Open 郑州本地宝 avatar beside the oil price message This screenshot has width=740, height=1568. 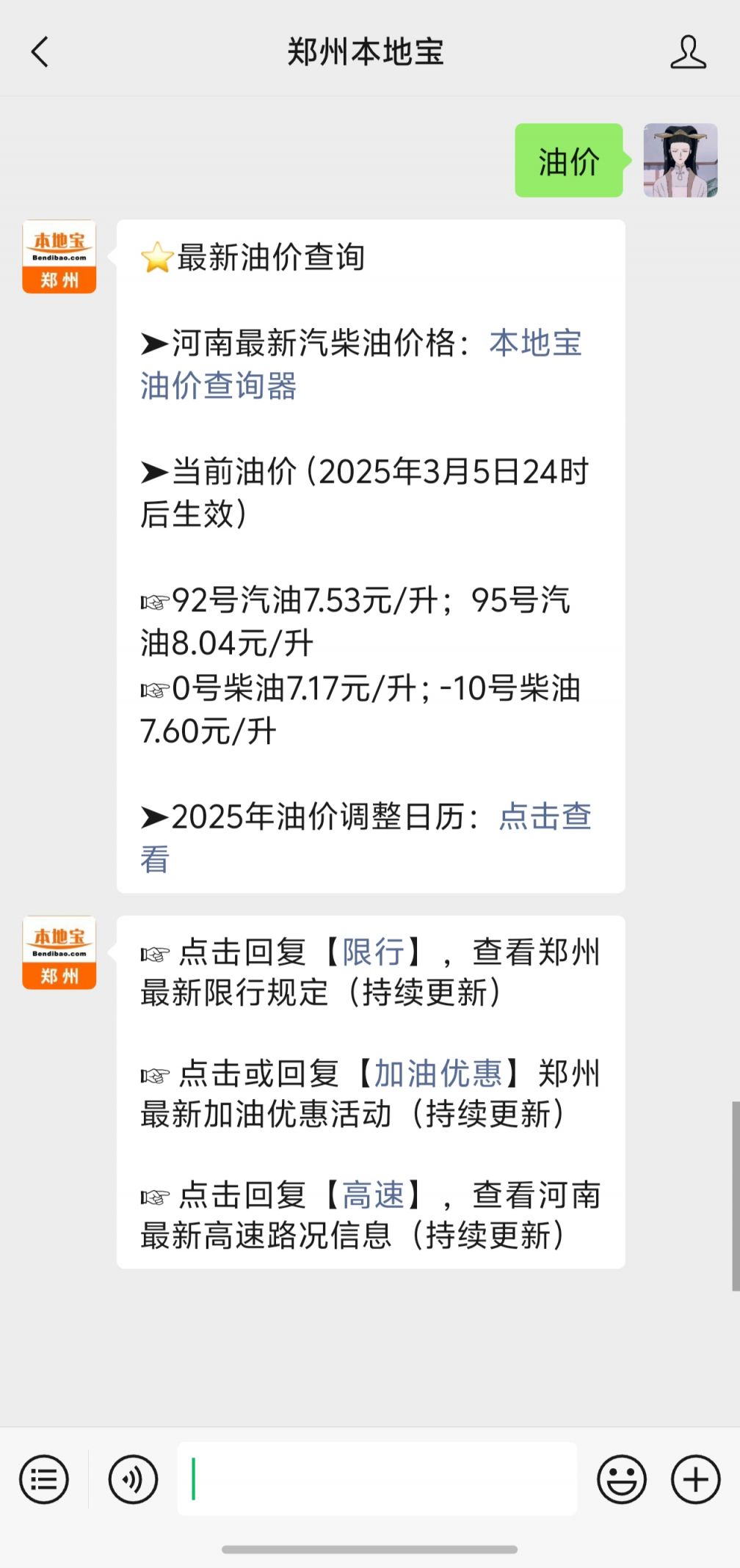click(59, 257)
